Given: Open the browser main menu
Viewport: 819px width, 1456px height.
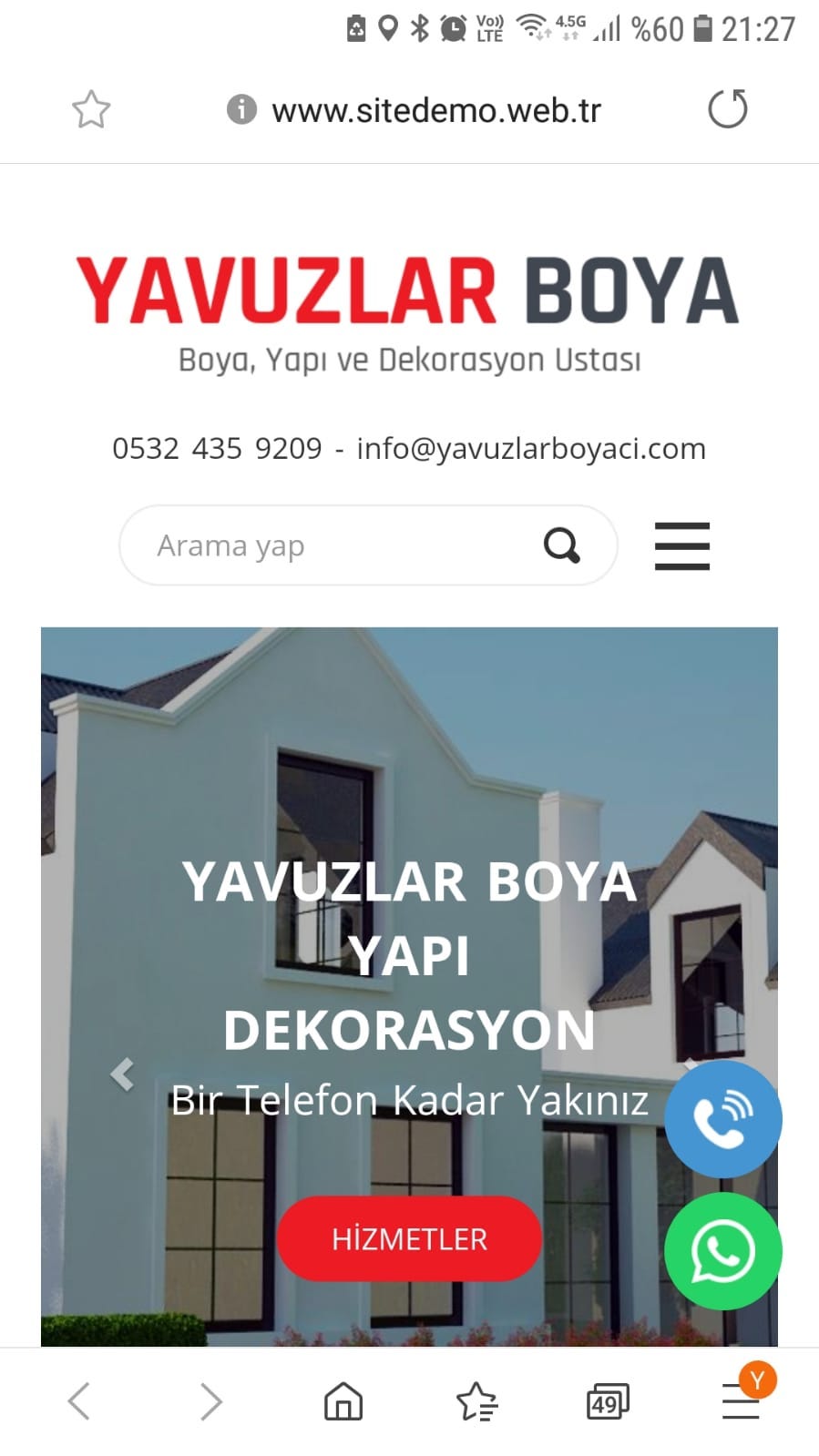Looking at the screenshot, I should click(x=741, y=1399).
